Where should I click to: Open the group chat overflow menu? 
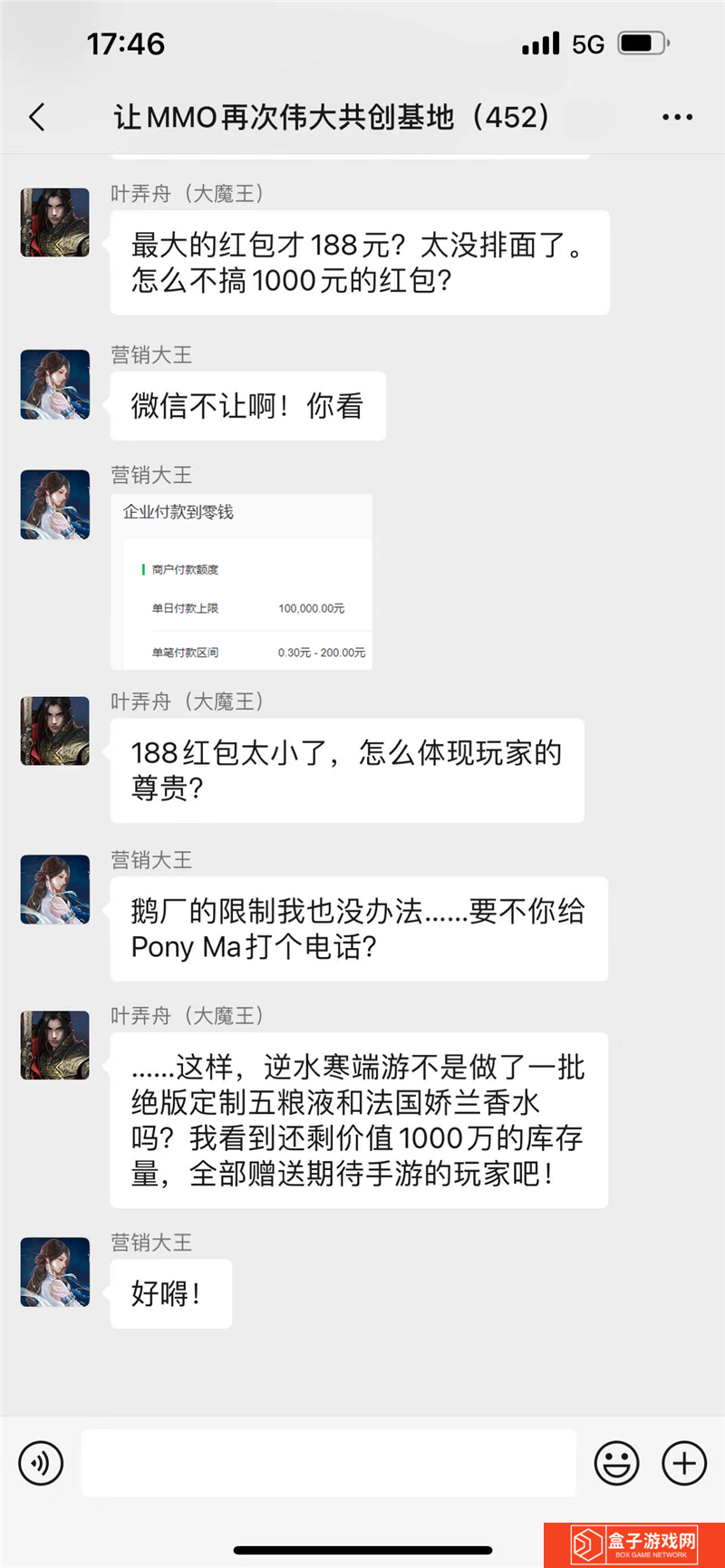pyautogui.click(x=677, y=117)
